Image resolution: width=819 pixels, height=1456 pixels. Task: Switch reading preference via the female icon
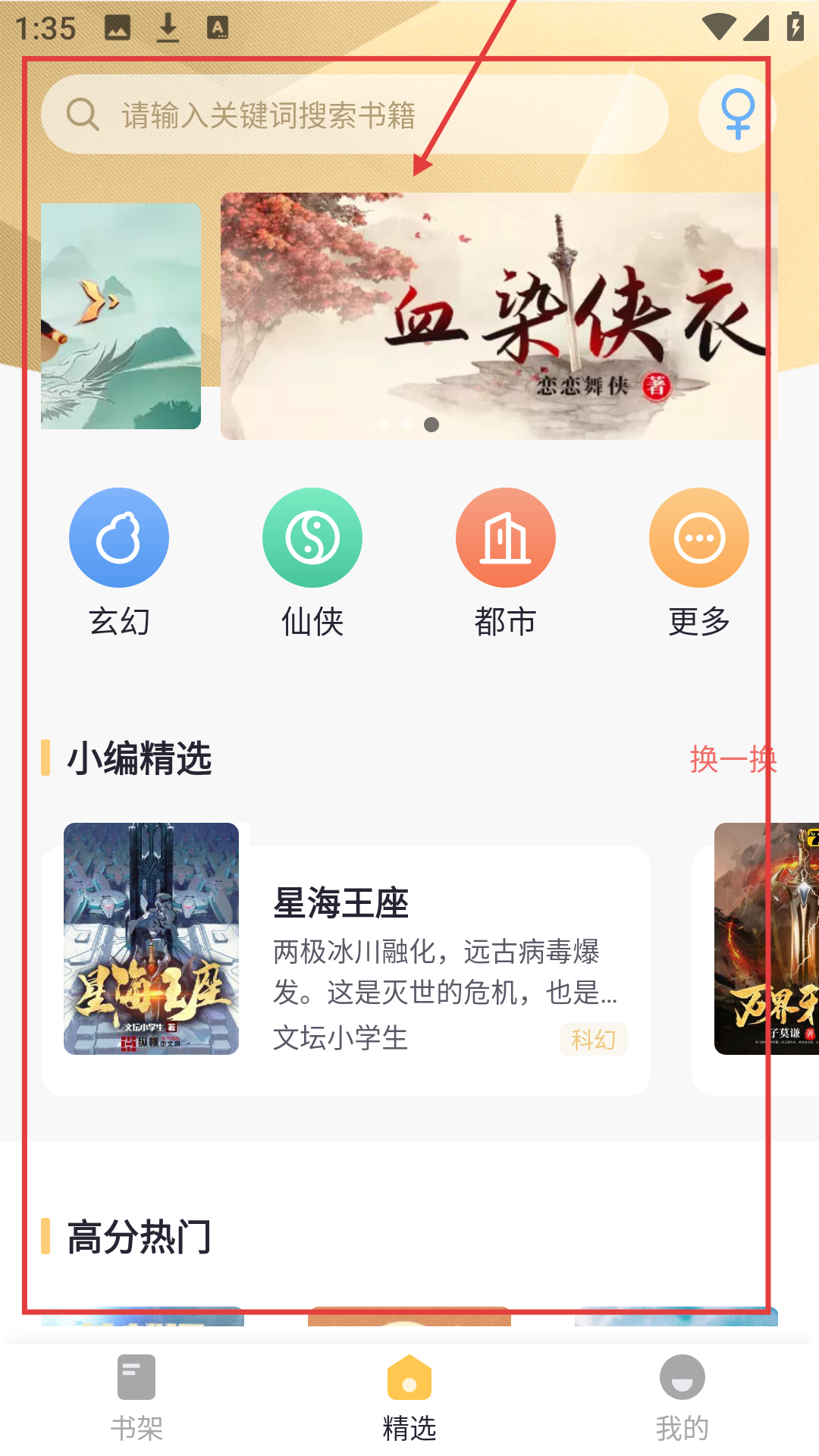[x=736, y=114]
